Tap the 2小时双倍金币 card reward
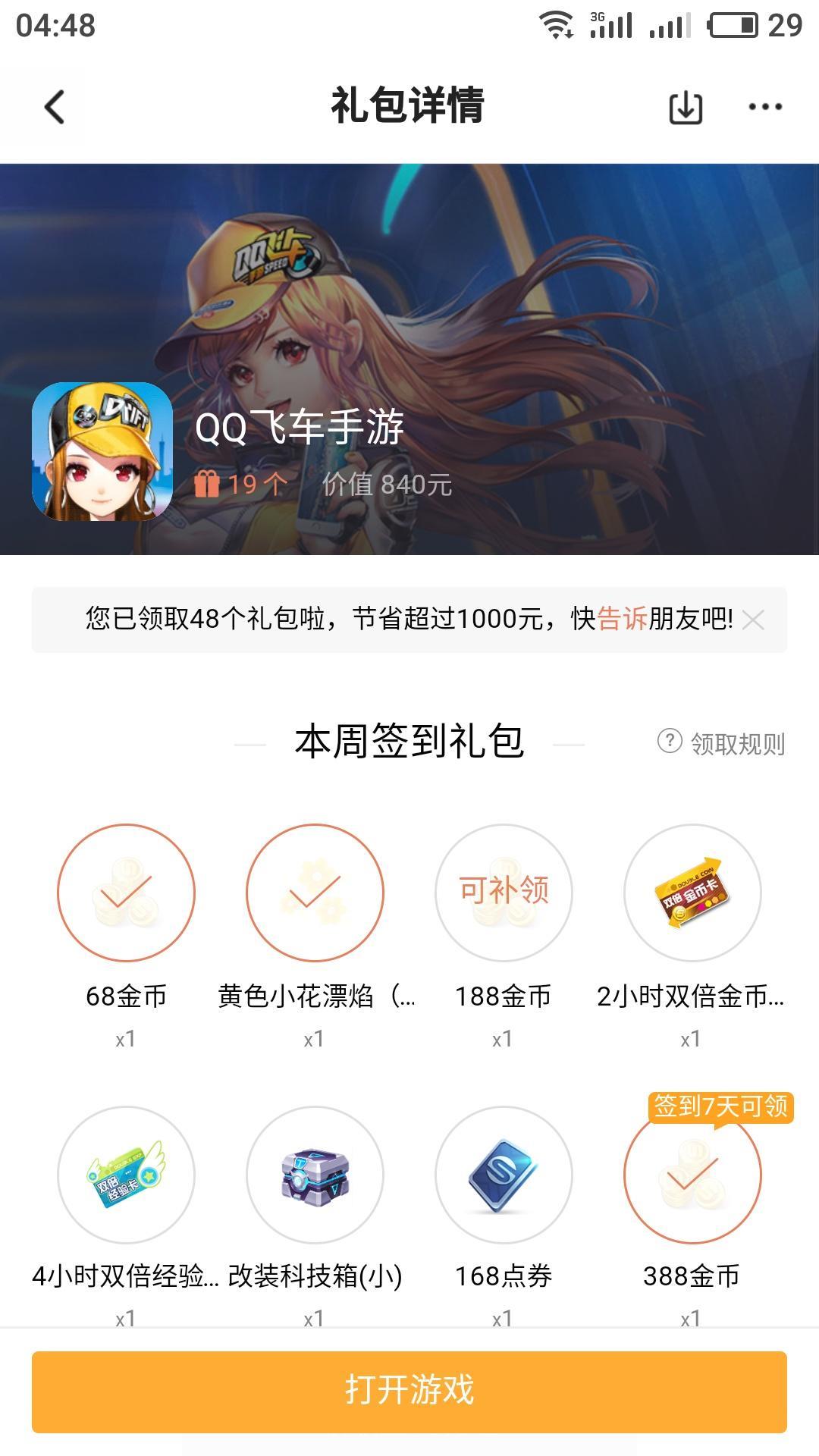 point(692,893)
